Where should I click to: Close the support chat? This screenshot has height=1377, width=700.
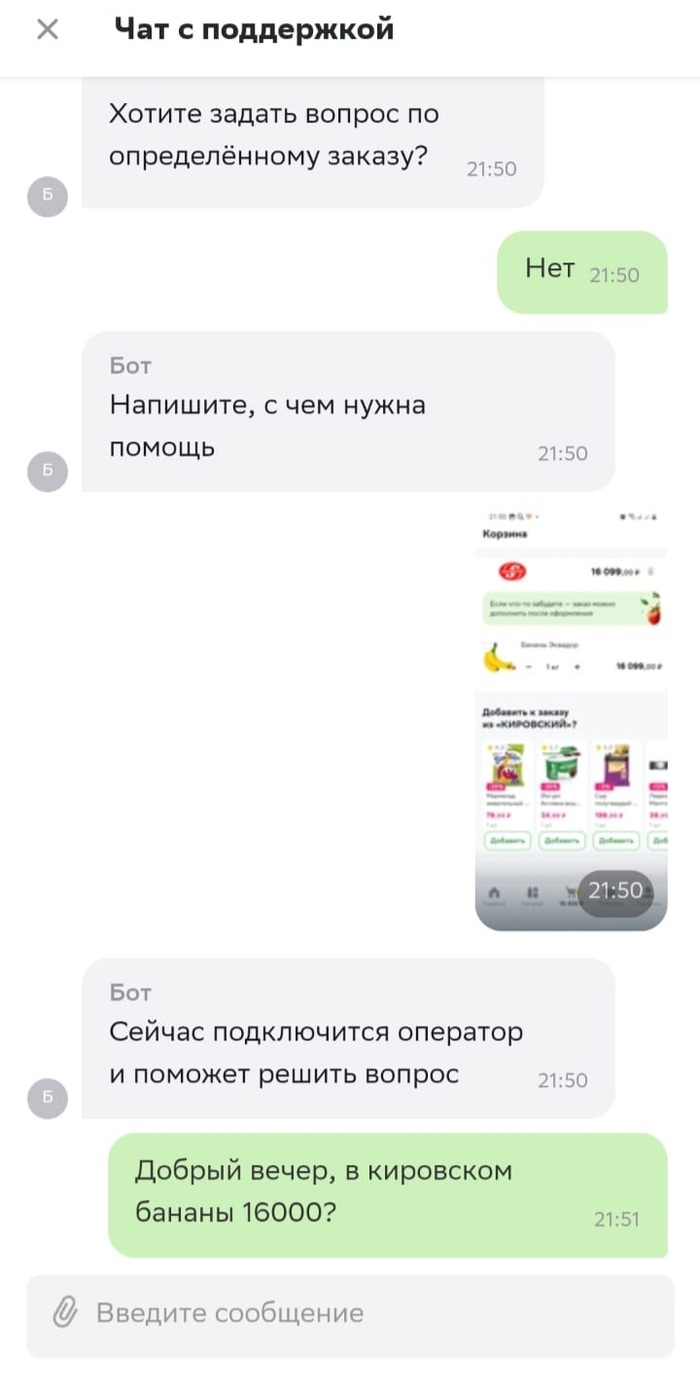[x=47, y=30]
